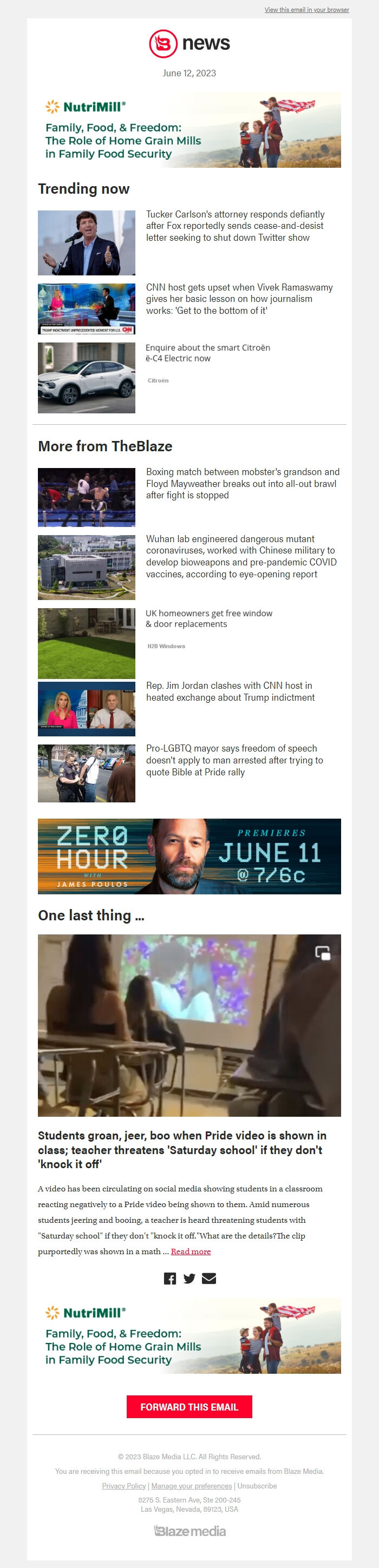Share the article on Facebook
Image resolution: width=379 pixels, height=1568 pixels.
coord(170,1278)
